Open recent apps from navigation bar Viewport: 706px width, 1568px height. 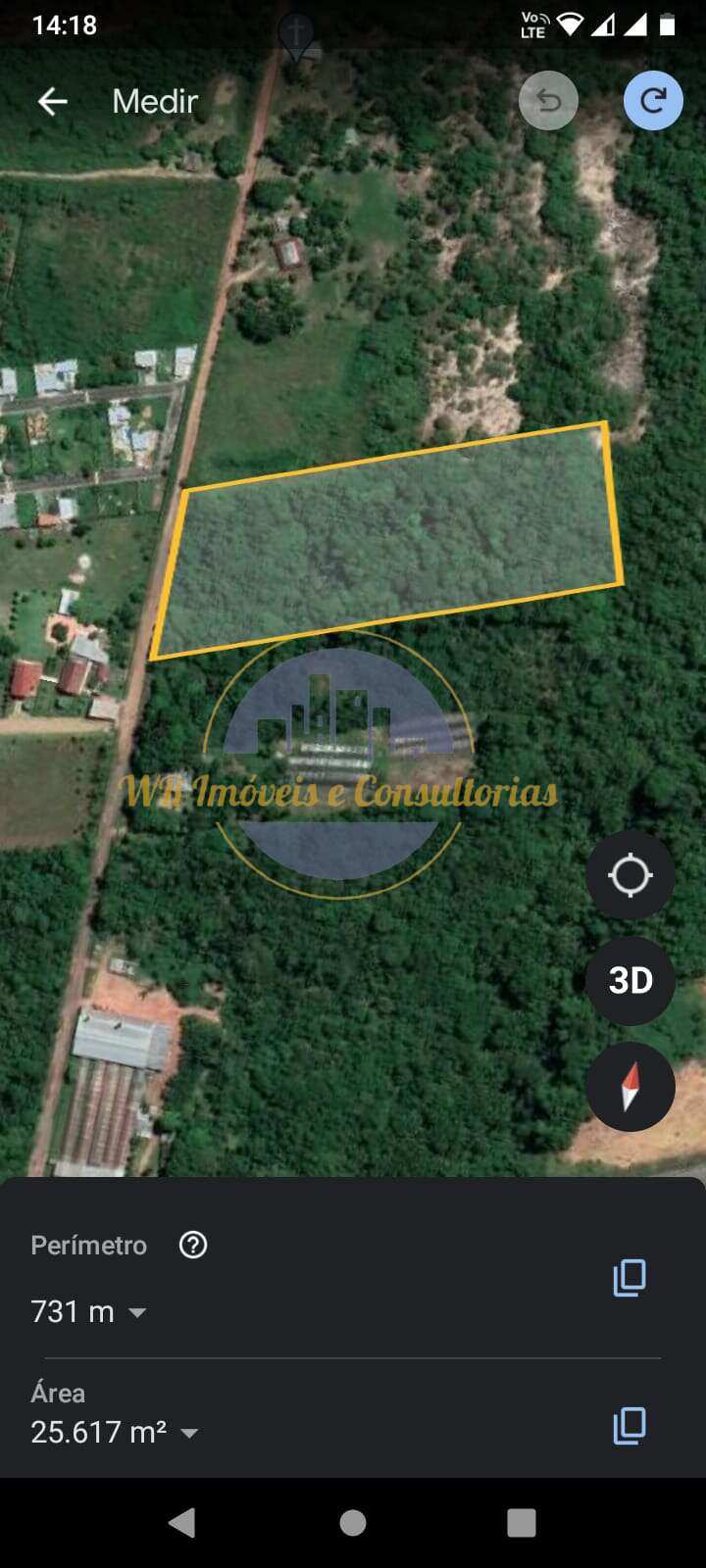[522, 1522]
